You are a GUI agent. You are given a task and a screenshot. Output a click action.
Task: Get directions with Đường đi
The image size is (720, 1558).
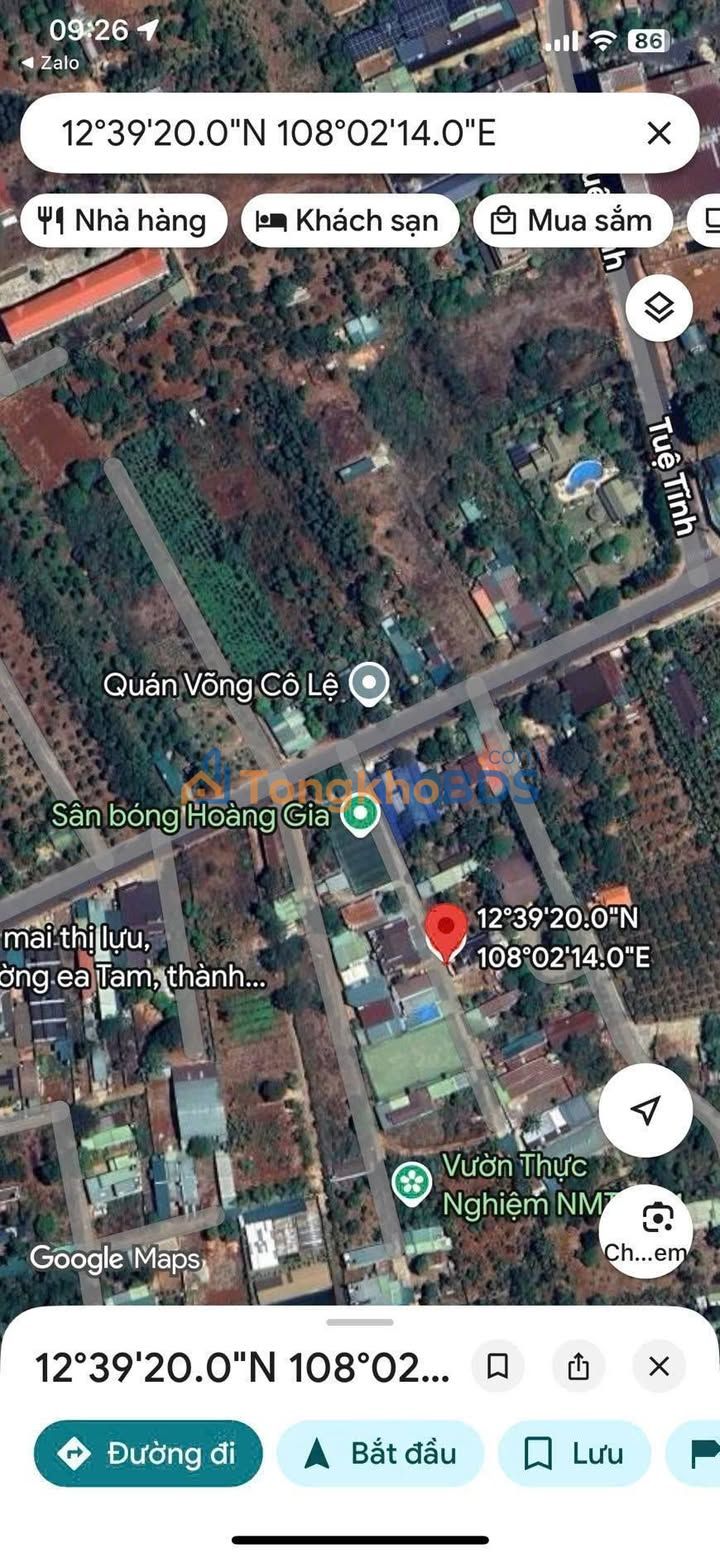point(148,1453)
